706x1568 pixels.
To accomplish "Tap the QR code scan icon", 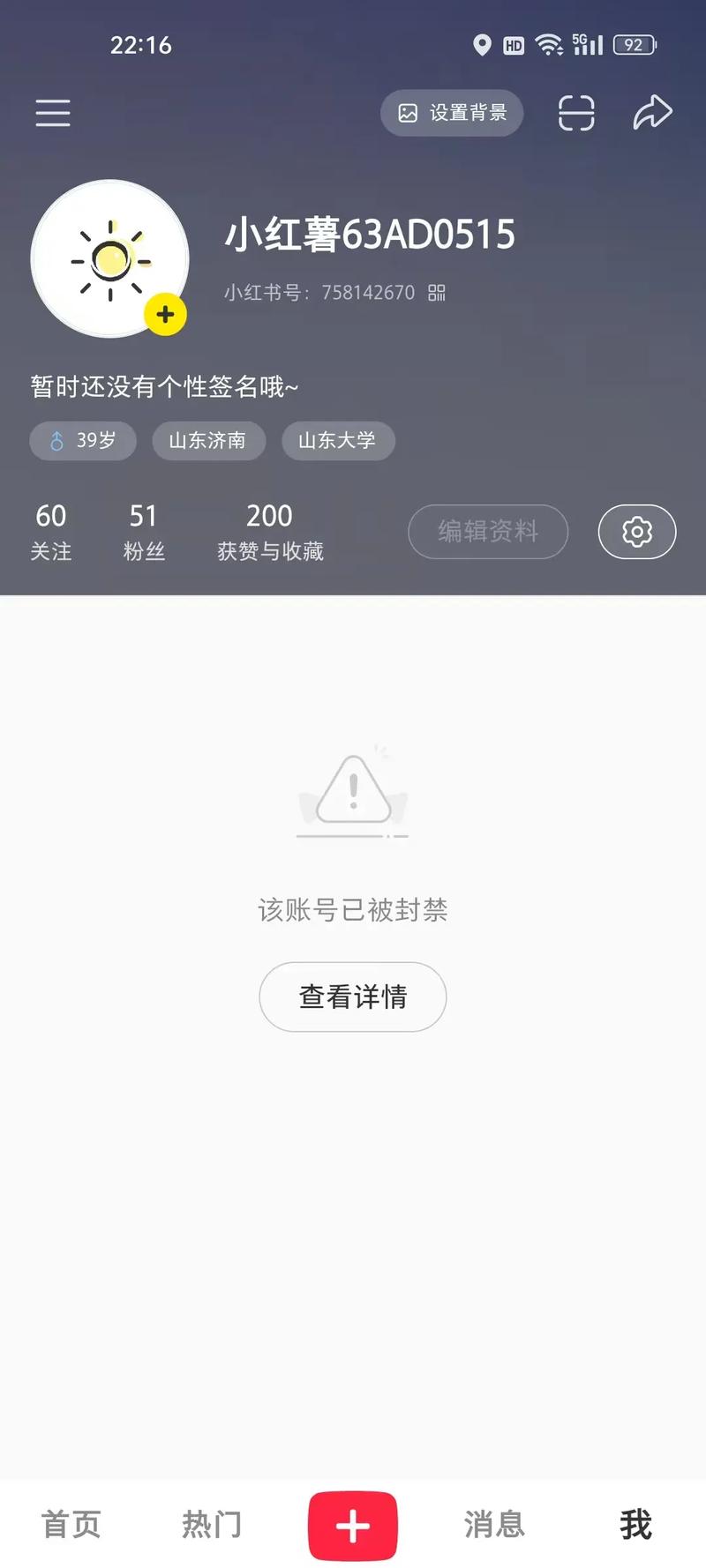I will click(x=575, y=113).
